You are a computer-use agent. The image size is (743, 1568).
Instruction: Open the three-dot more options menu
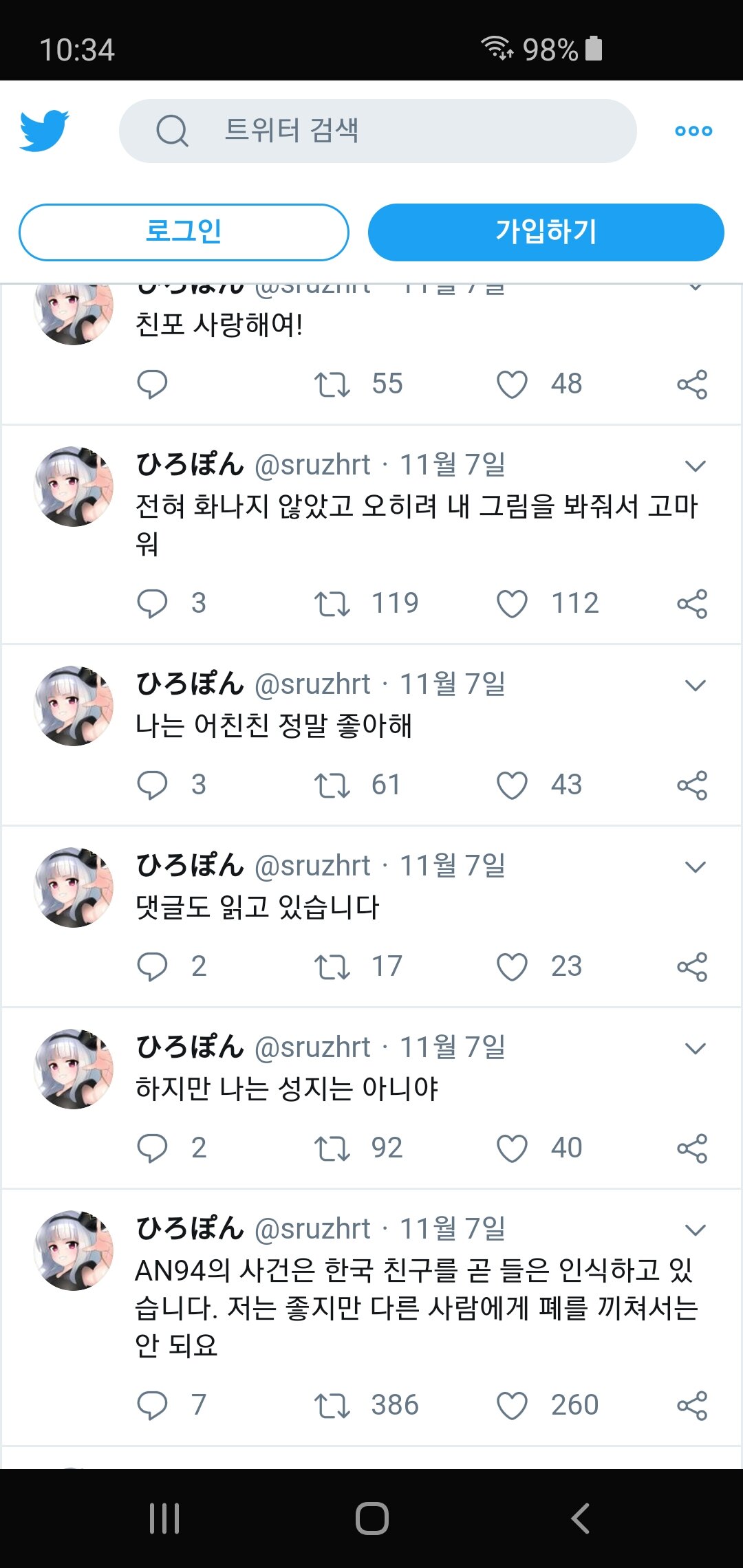[693, 131]
